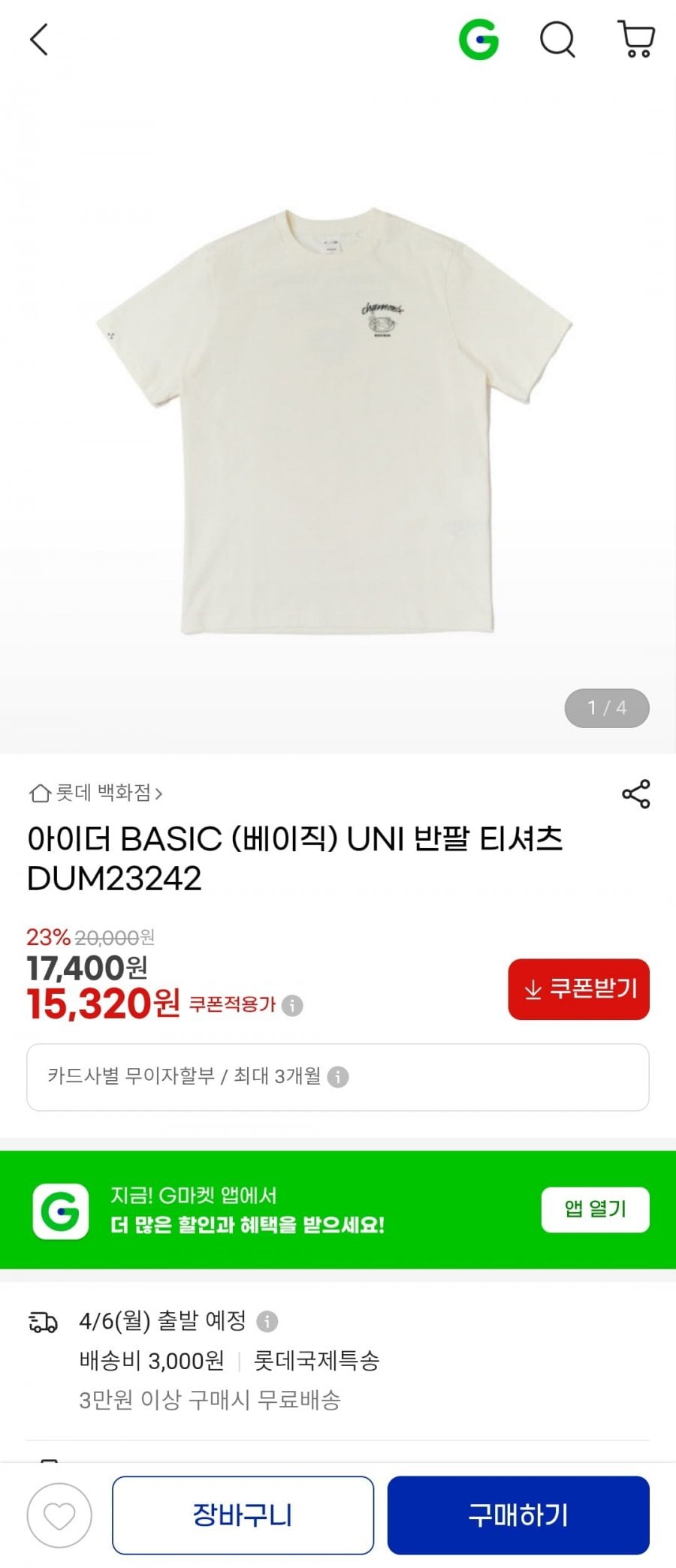Share this product
This screenshot has height=1568, width=676.
(635, 794)
